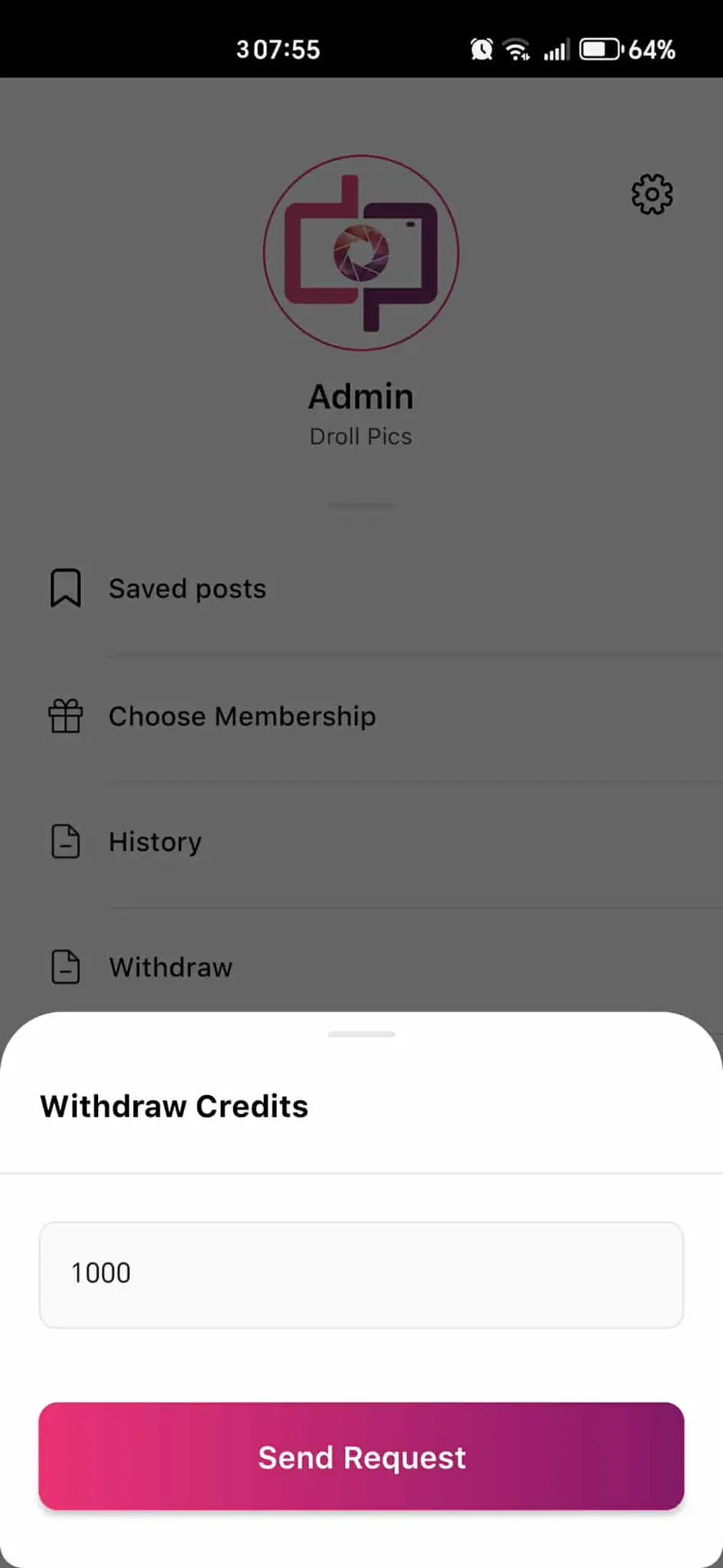Viewport: 723px width, 1568px height.
Task: Tap the Send Request button
Action: (361, 1456)
